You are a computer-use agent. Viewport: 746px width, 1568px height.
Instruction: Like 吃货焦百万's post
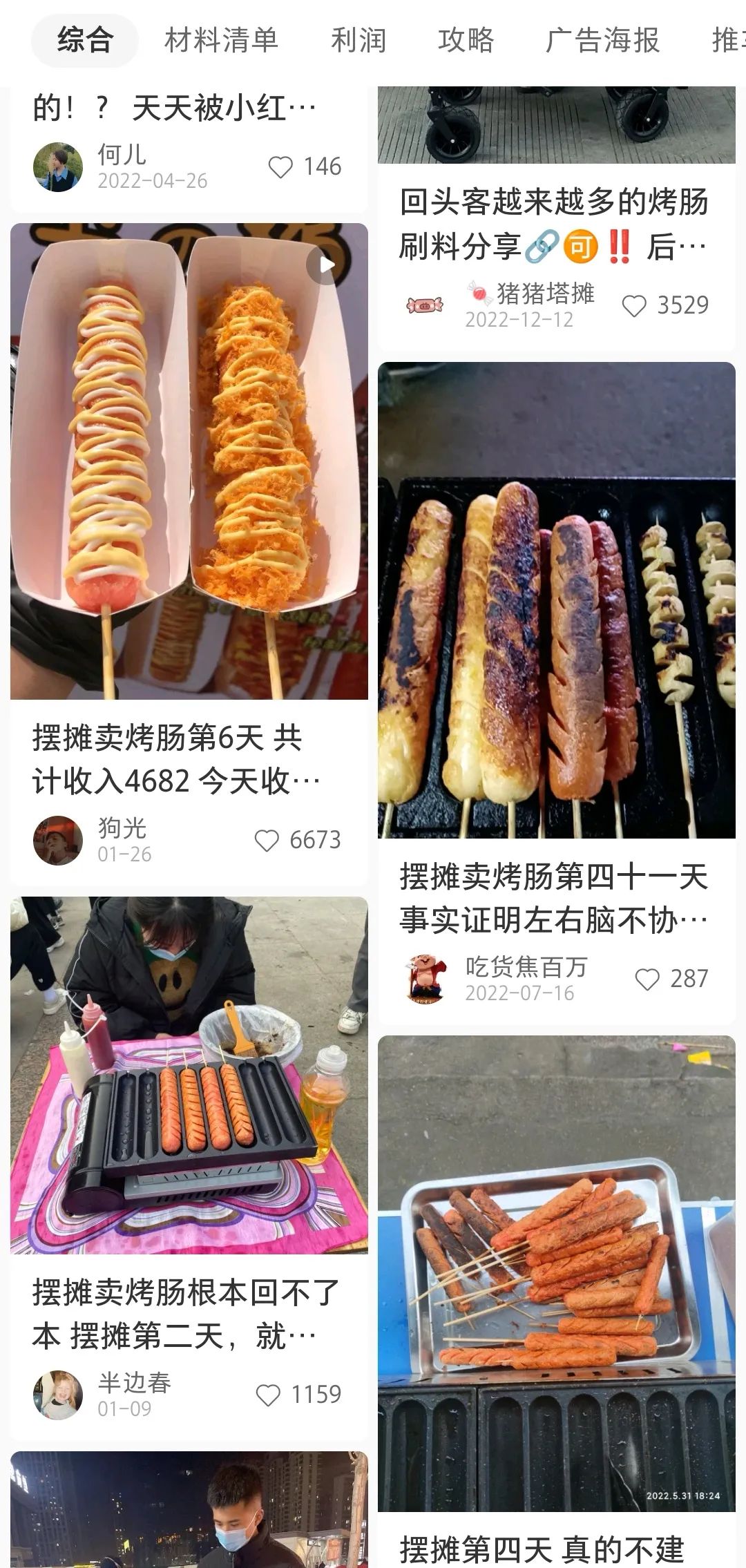647,979
